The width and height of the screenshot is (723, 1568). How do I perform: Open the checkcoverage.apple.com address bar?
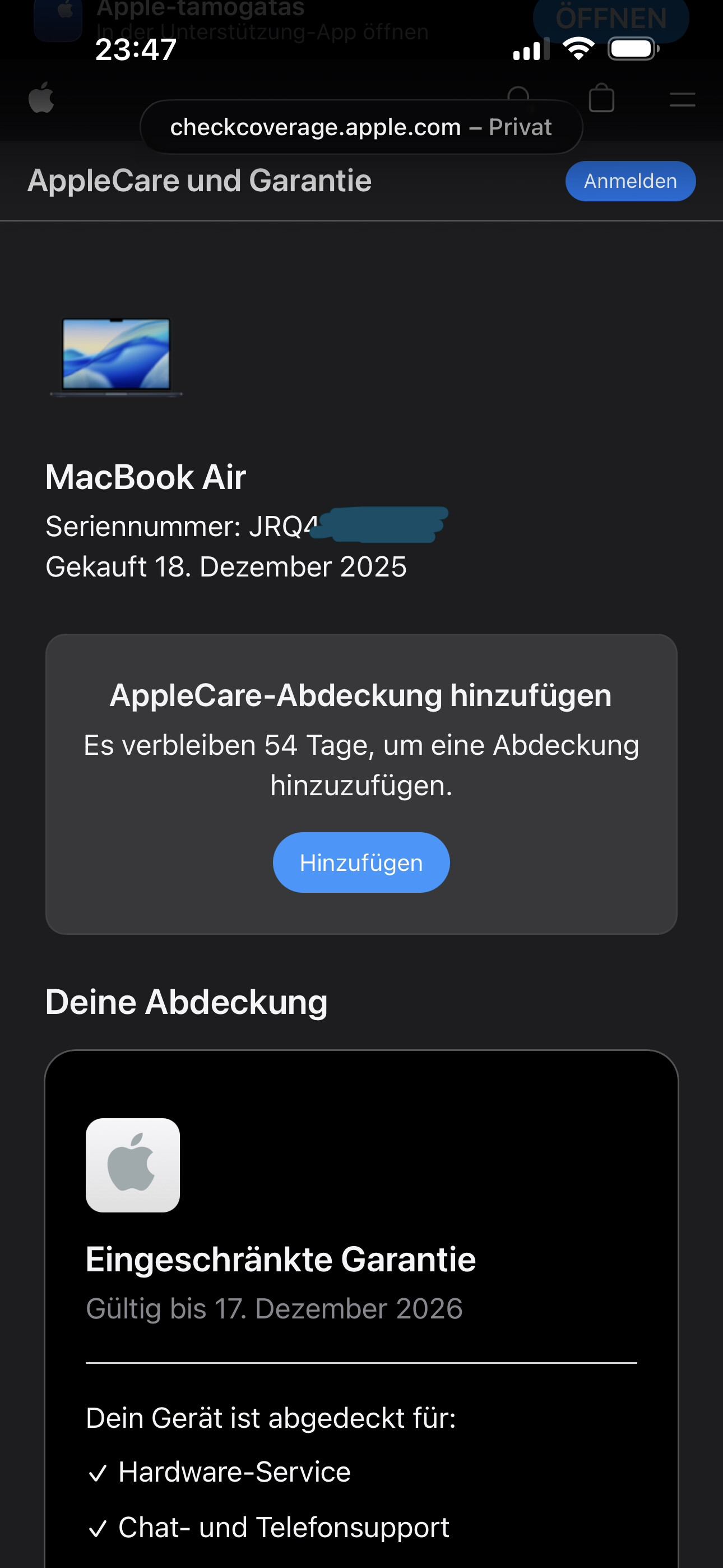361,127
